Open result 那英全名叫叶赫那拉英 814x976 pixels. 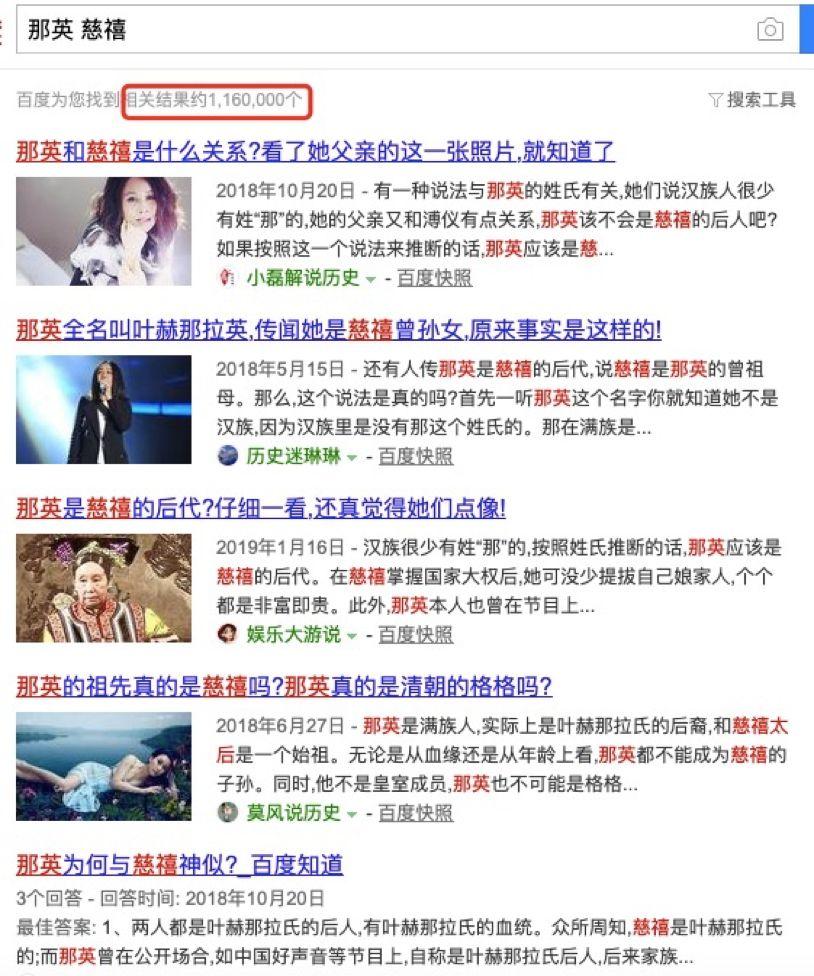[338, 330]
